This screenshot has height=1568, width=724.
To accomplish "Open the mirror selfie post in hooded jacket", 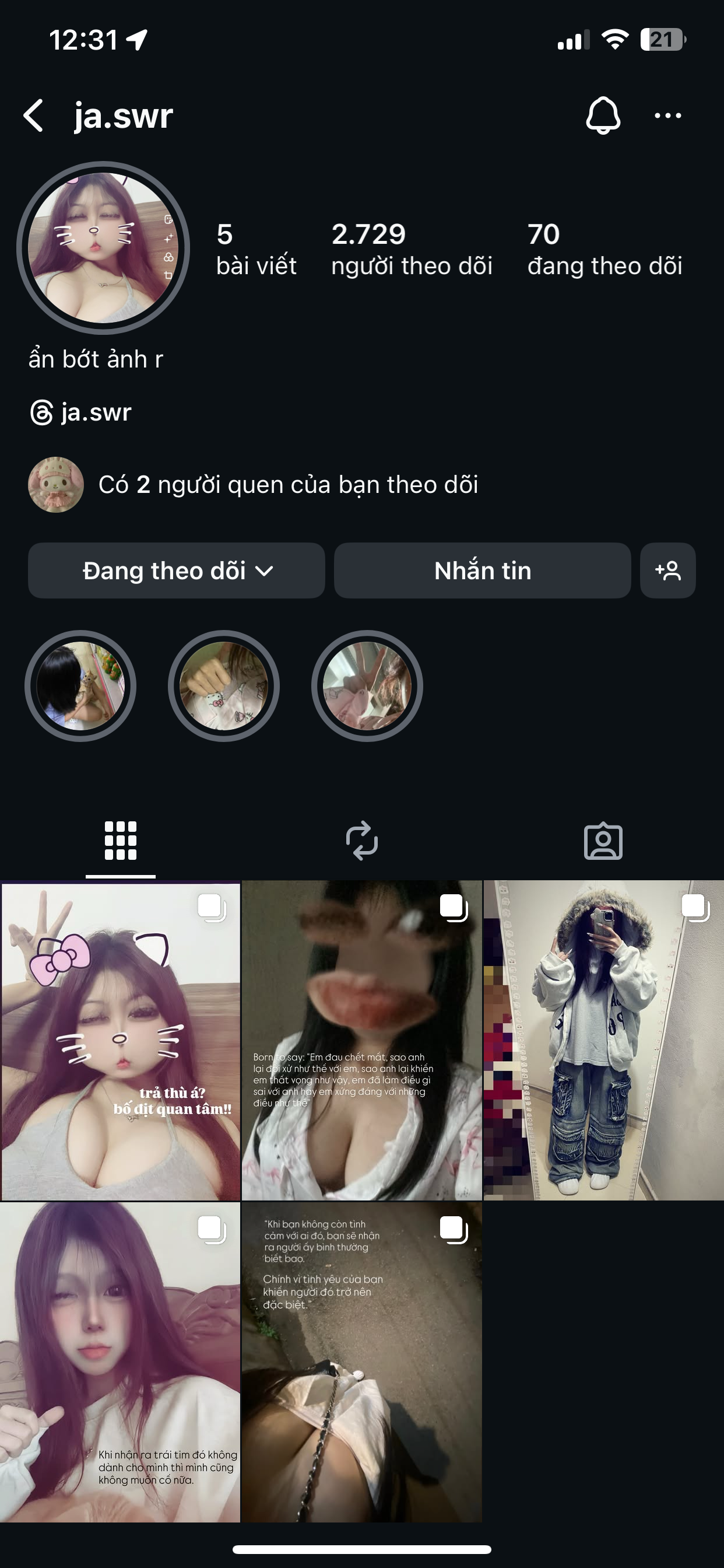I will pyautogui.click(x=603, y=1041).
